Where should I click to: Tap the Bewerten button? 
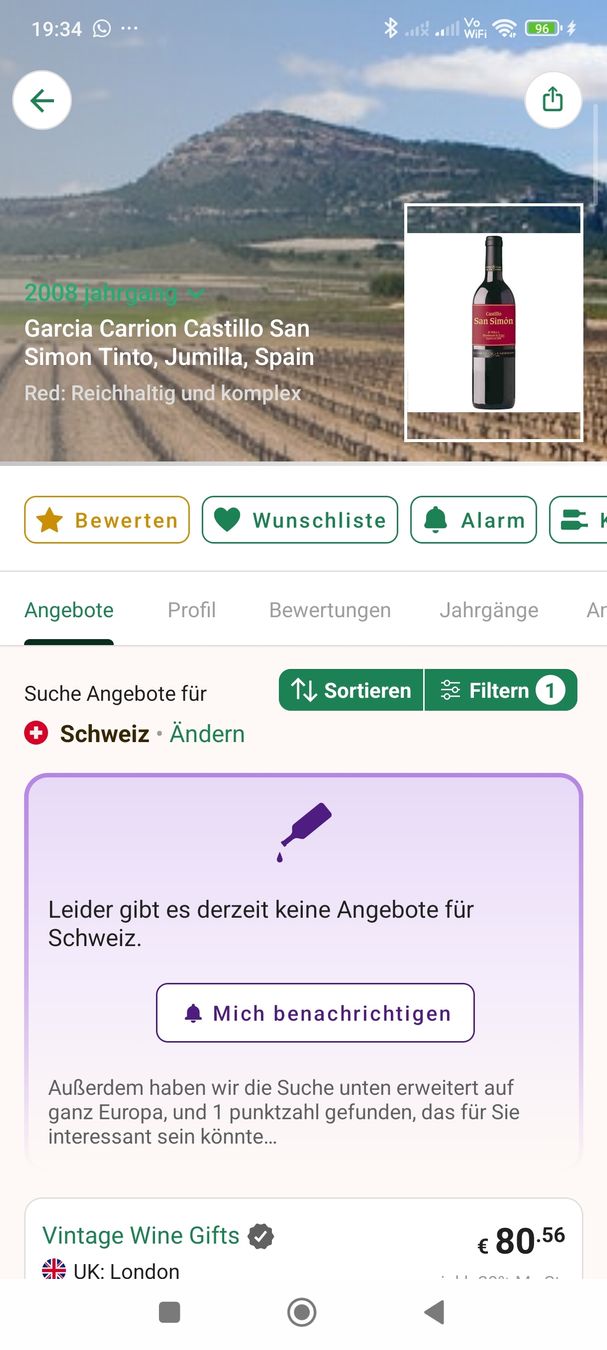tap(107, 520)
